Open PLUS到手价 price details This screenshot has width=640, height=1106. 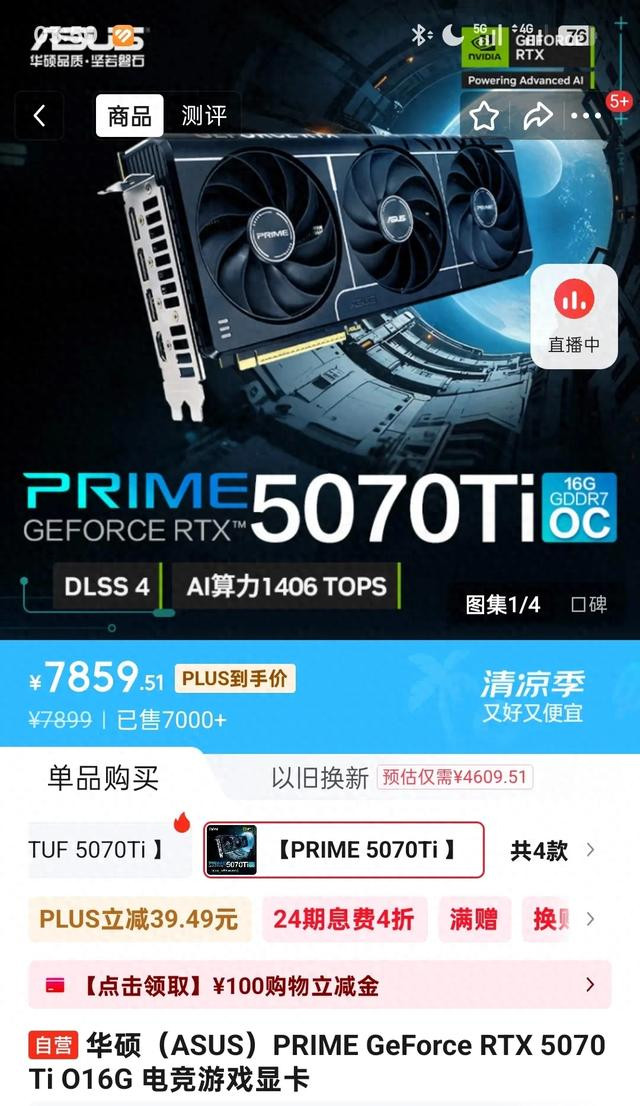click(x=235, y=679)
